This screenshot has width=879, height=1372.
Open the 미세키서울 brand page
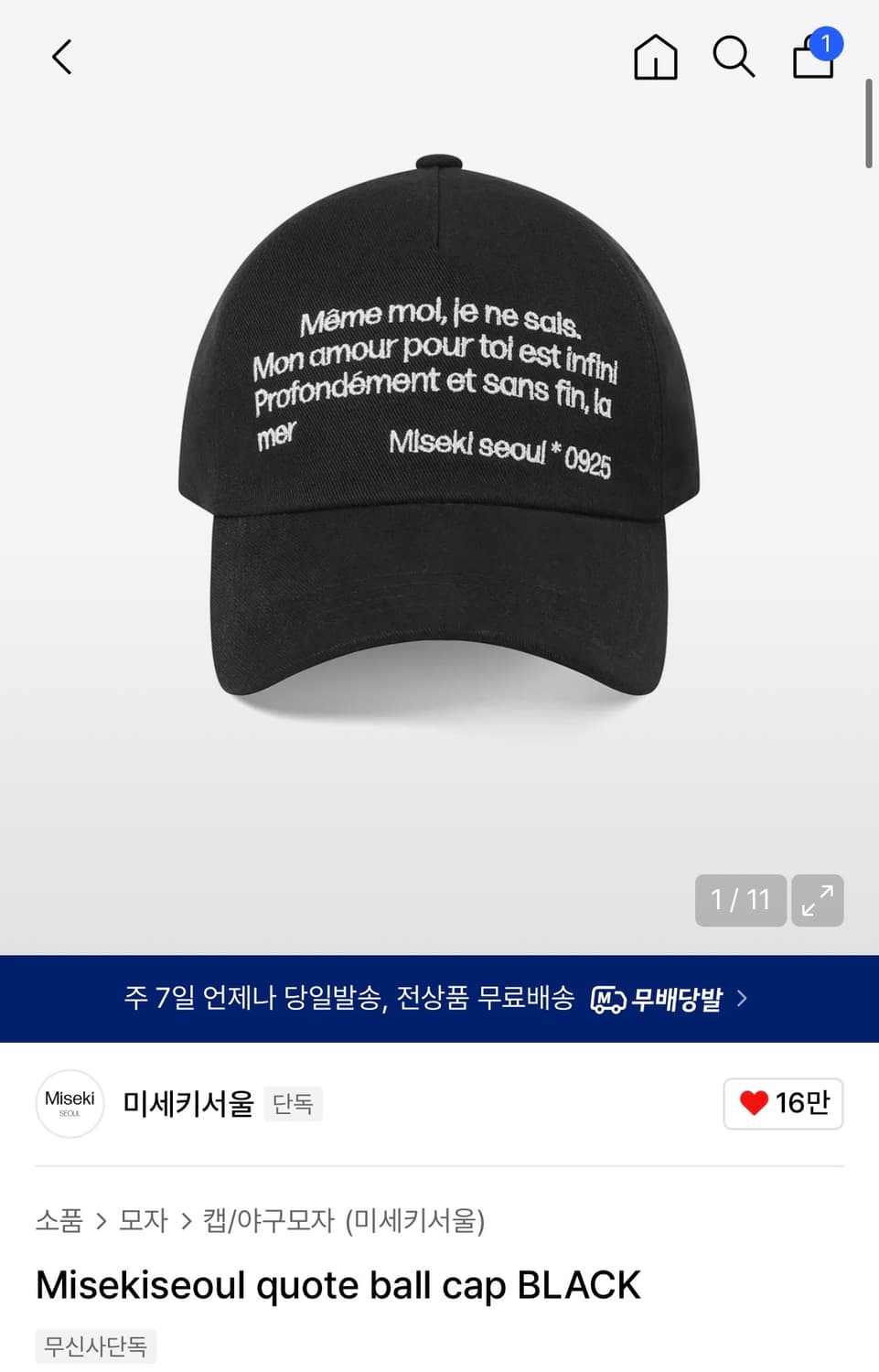pyautogui.click(x=186, y=1104)
